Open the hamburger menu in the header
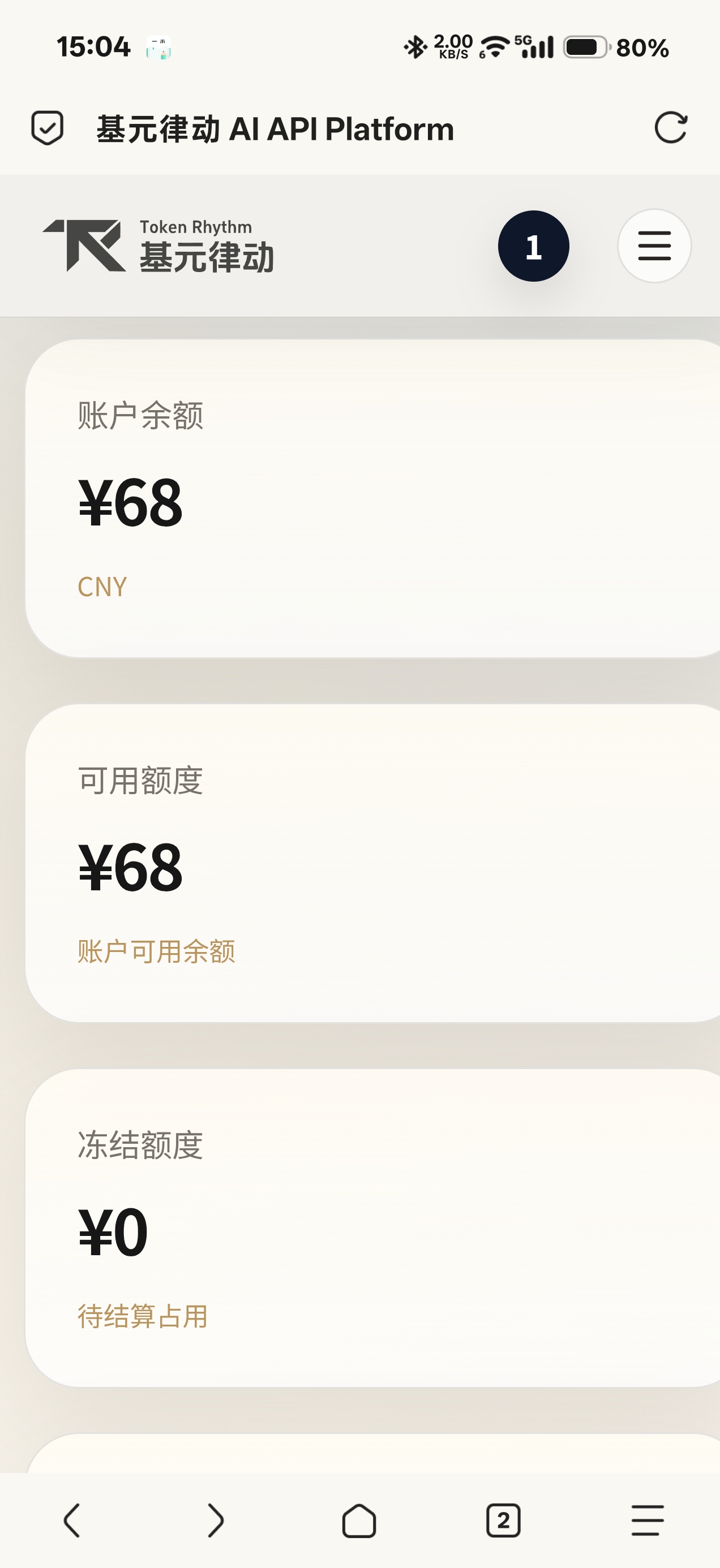This screenshot has height=1568, width=720. 654,246
